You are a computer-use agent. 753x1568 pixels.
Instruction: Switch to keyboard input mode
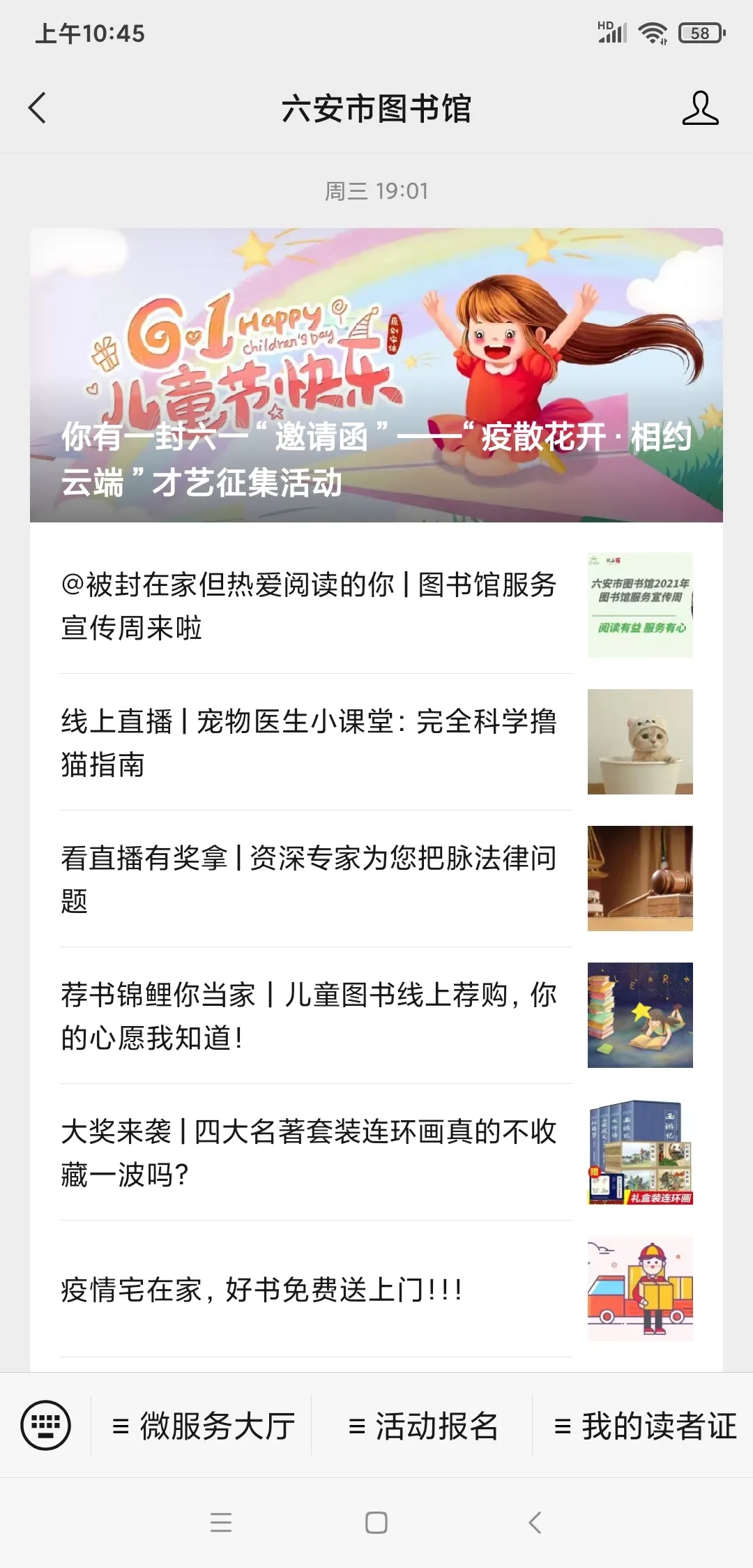tap(46, 1425)
